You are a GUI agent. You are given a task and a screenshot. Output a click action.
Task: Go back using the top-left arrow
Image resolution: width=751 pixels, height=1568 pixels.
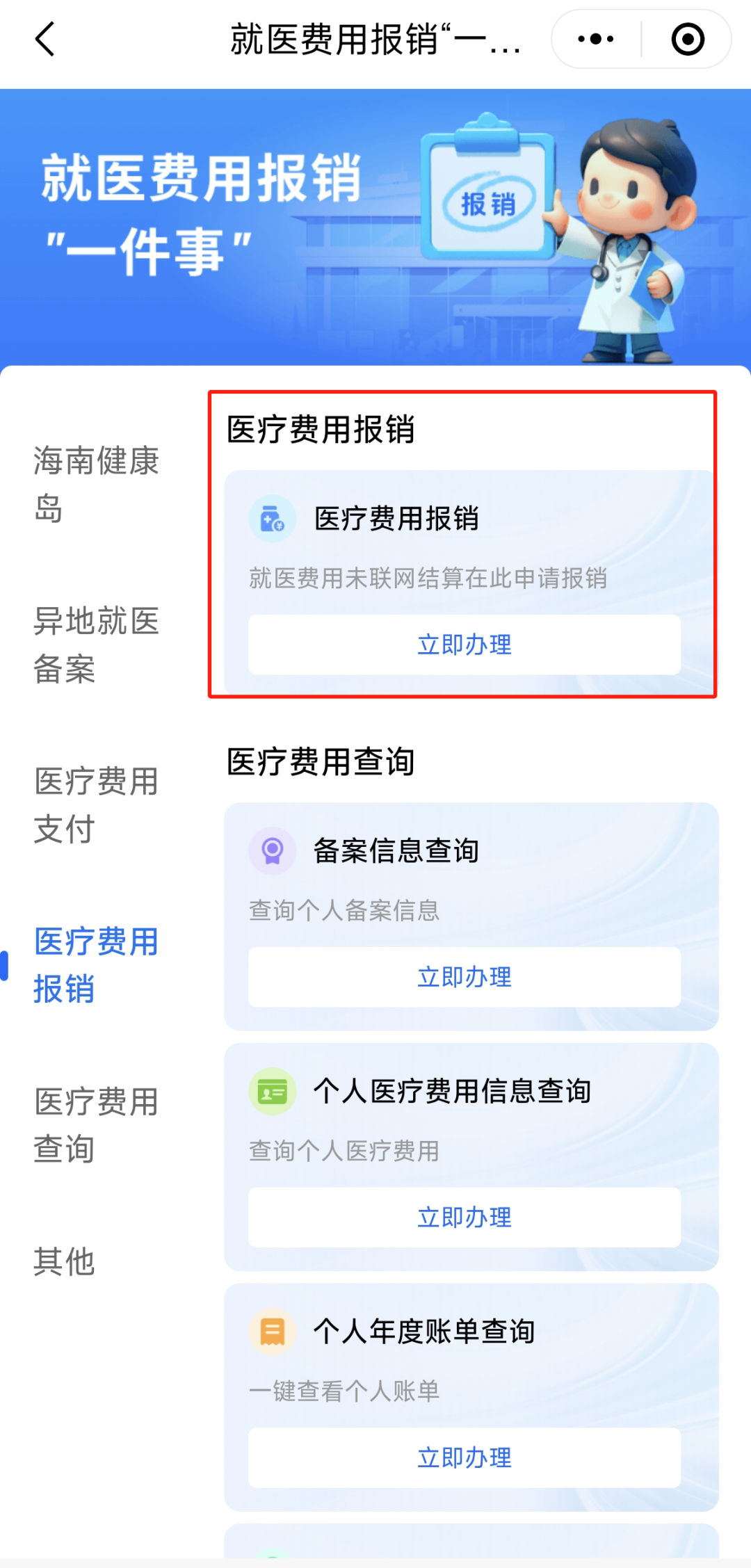[x=45, y=39]
